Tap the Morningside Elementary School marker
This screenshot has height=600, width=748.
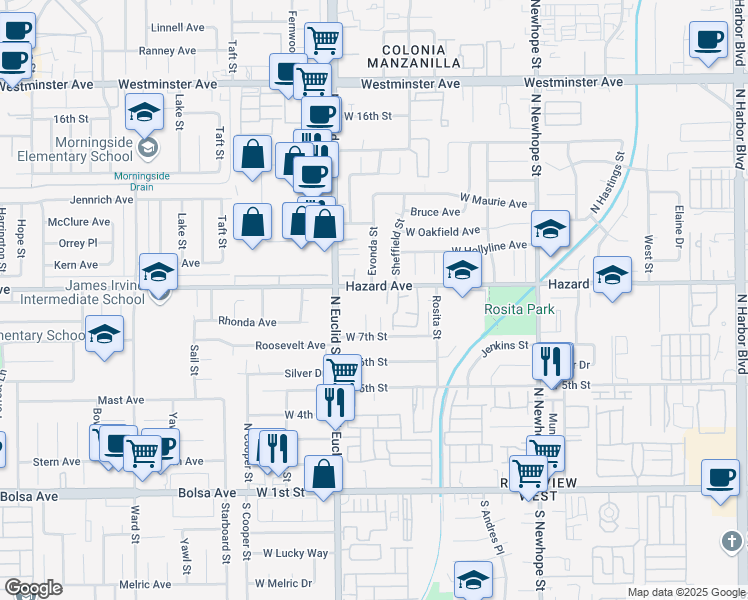(145, 113)
